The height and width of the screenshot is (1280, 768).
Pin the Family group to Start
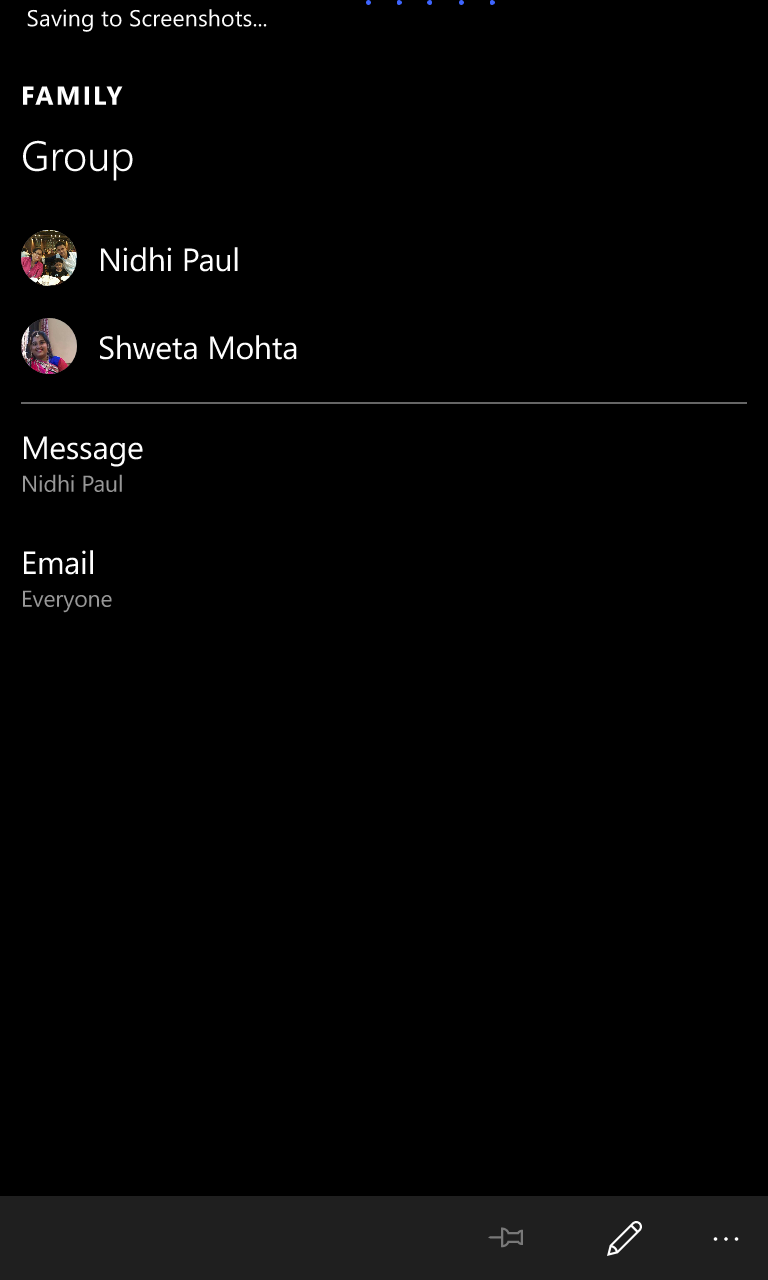[506, 1238]
